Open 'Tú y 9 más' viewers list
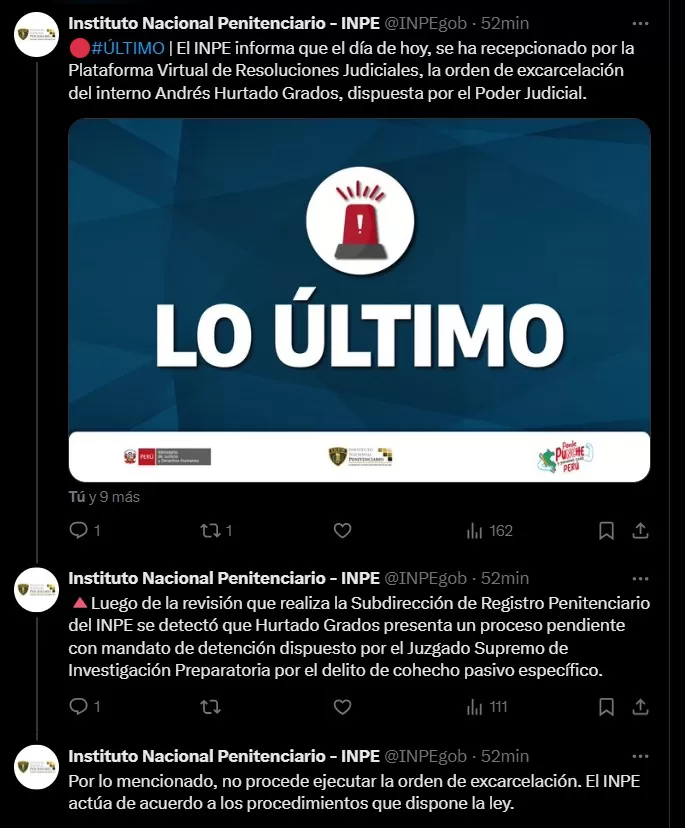 click(x=104, y=496)
